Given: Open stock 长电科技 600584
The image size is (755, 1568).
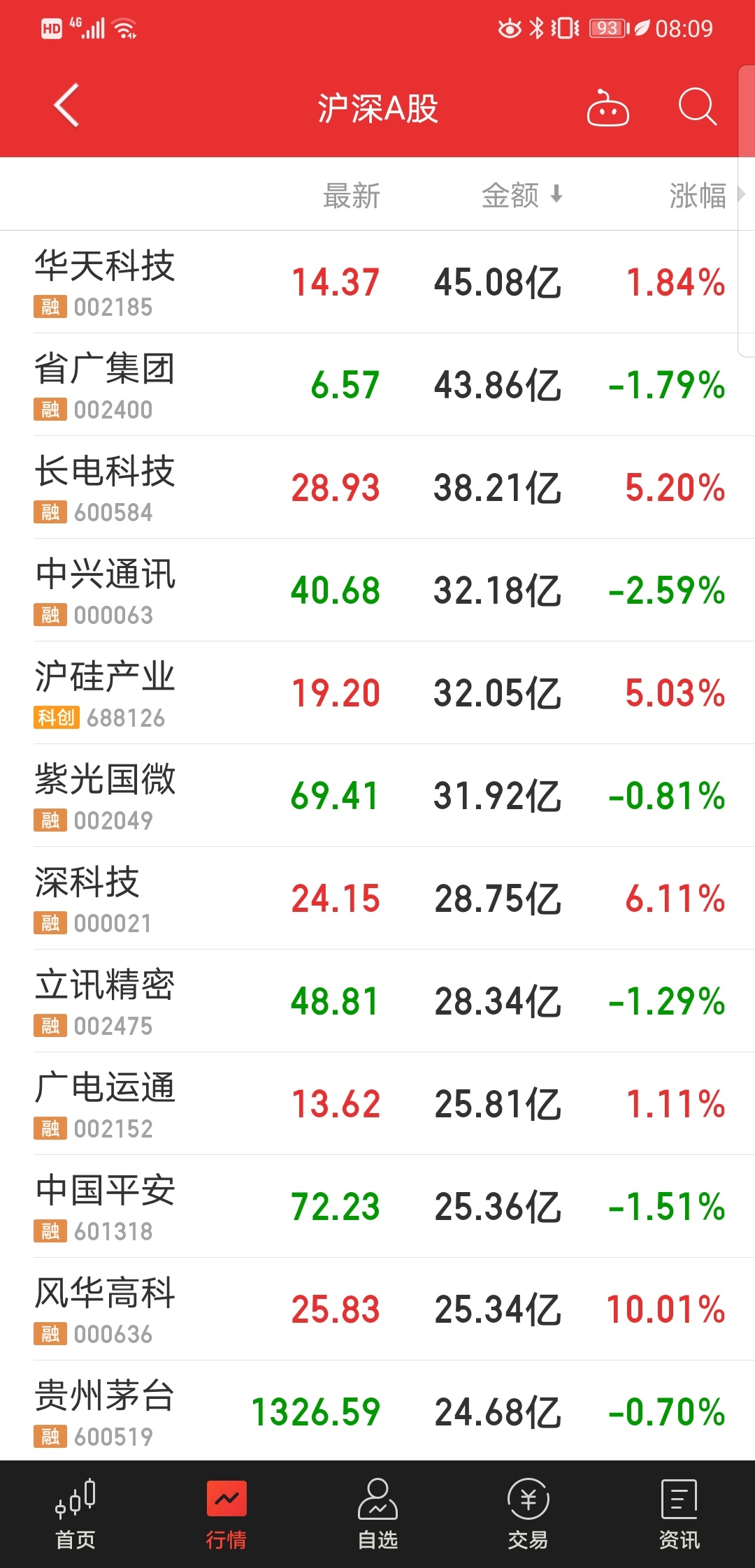Looking at the screenshot, I should [377, 487].
